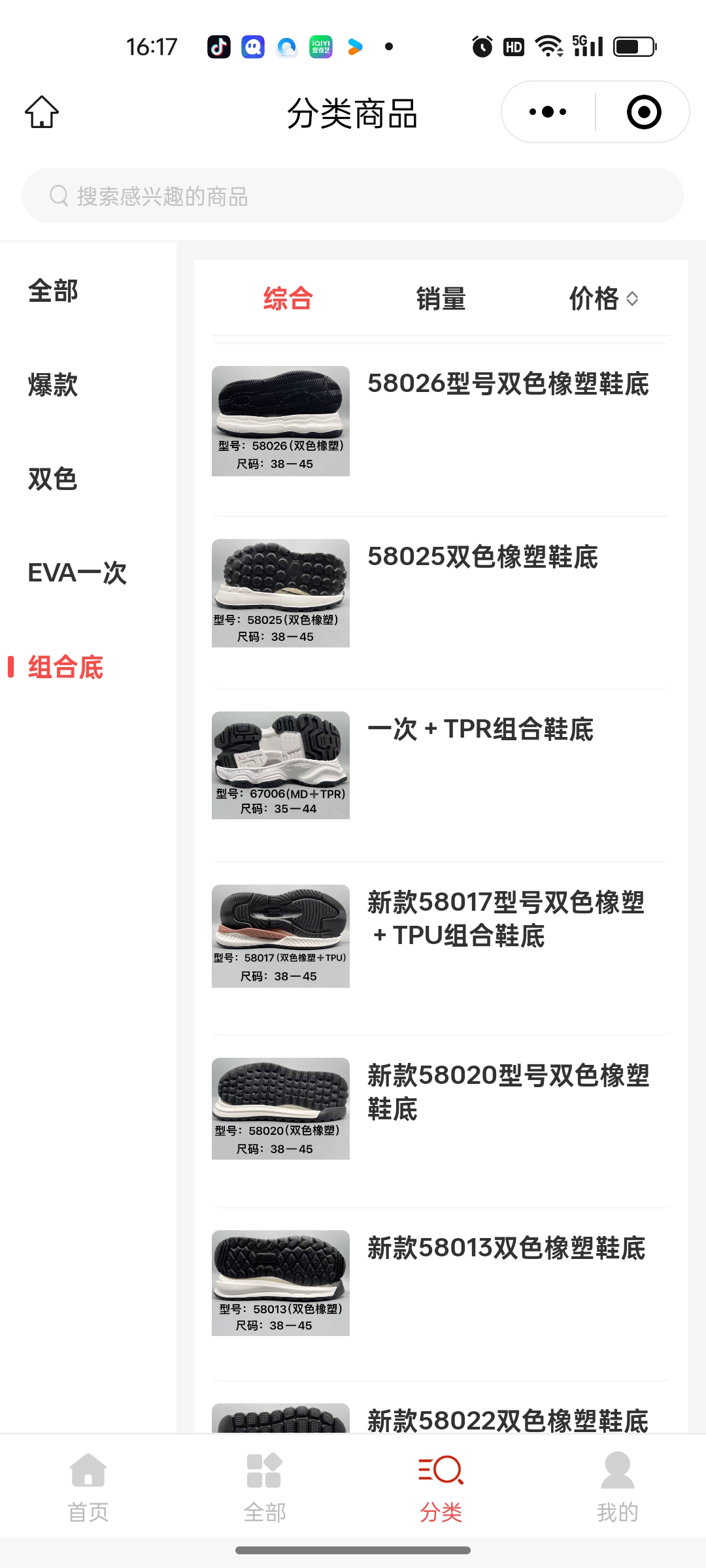This screenshot has width=706, height=1568.
Task: Open the mini program more options menu
Action: (548, 112)
